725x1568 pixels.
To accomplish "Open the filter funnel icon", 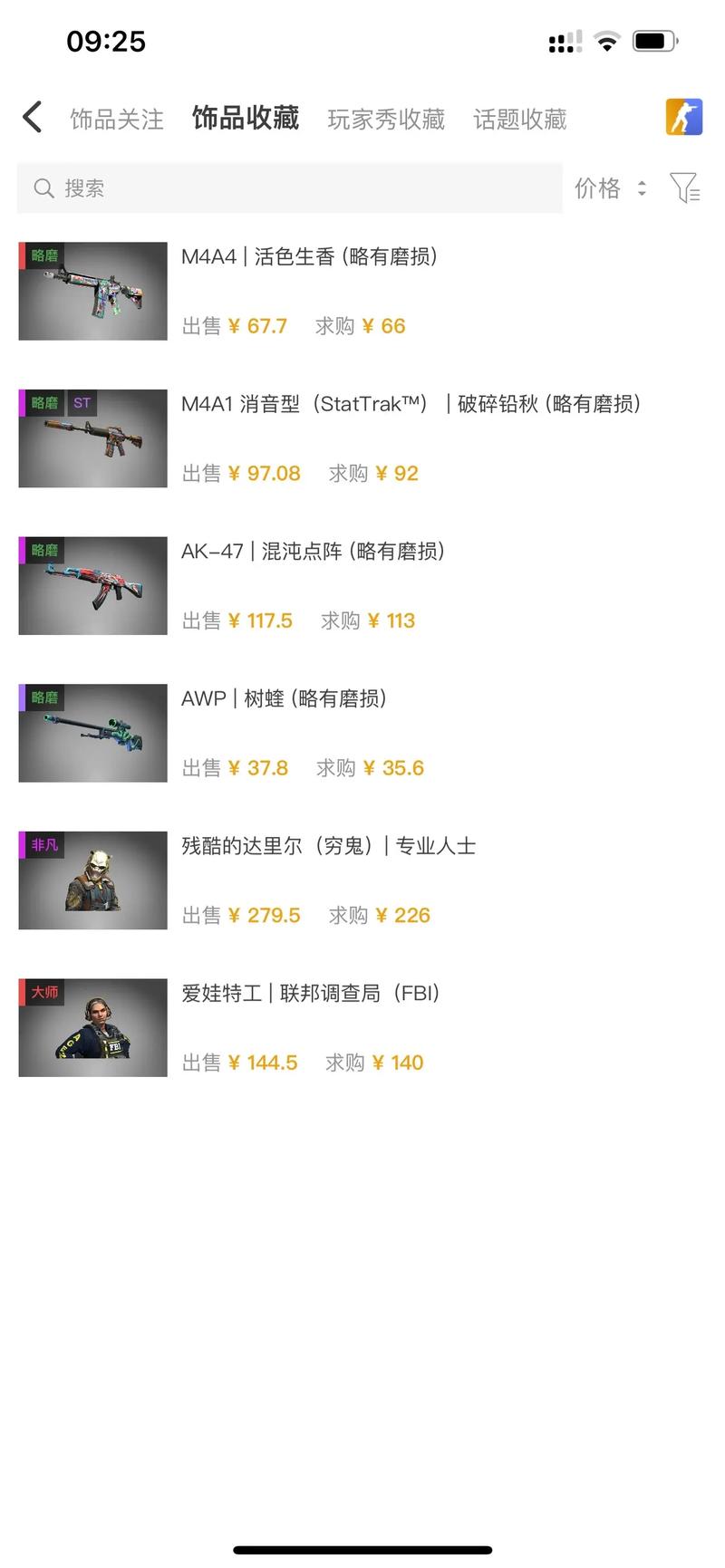I will [684, 188].
